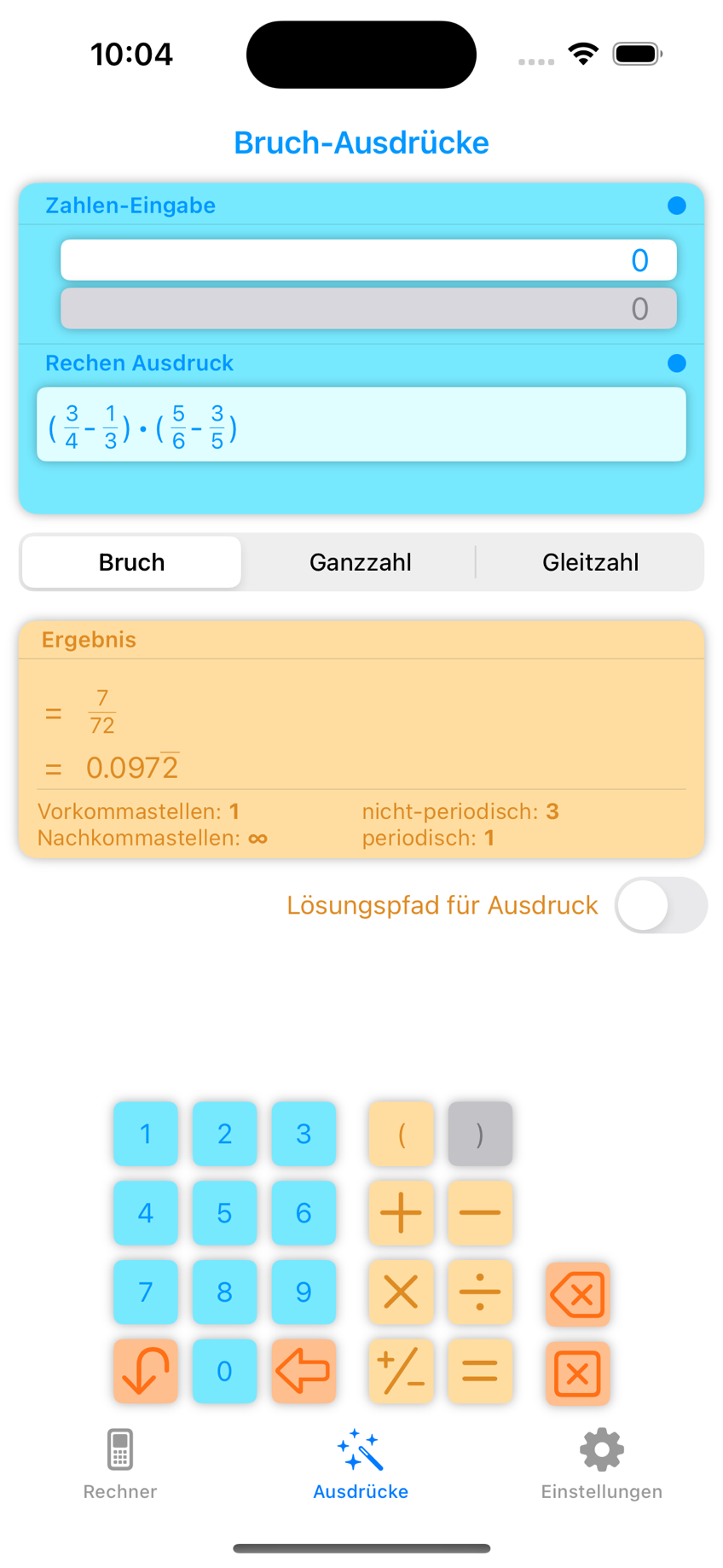
Task: Tap the plus operator key
Action: pos(401,1212)
